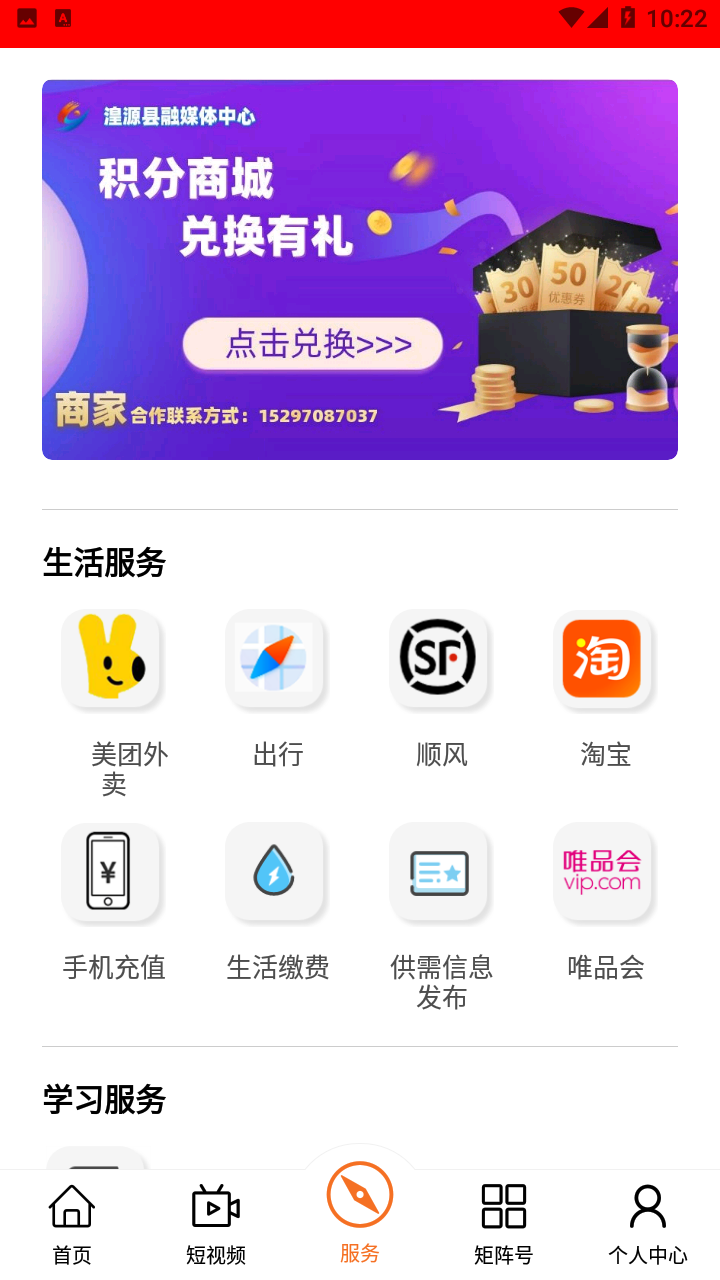
Task: Select the 生活缴费 utility payment icon
Action: tap(277, 872)
